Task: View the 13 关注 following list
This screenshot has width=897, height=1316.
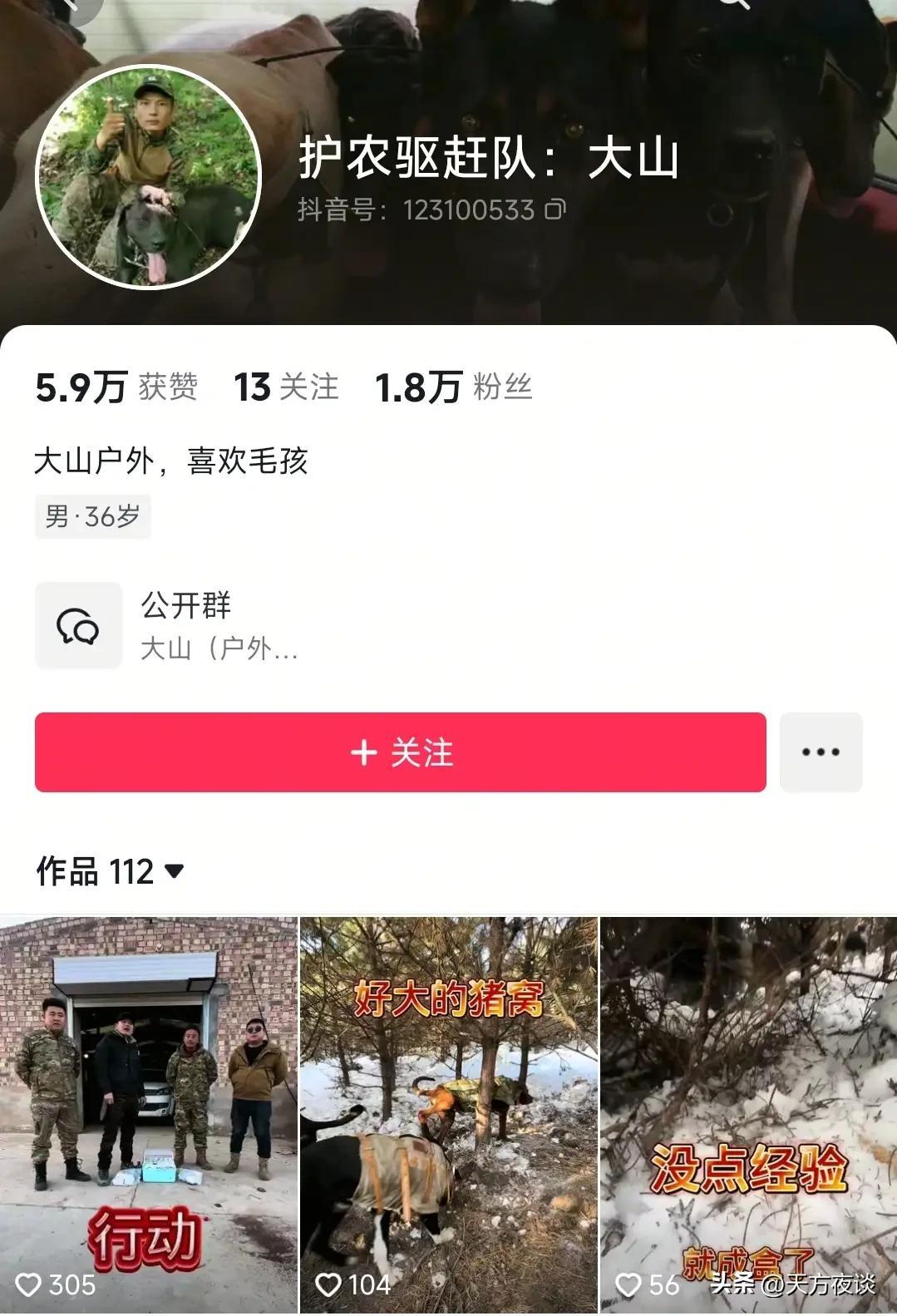Action: 287,387
